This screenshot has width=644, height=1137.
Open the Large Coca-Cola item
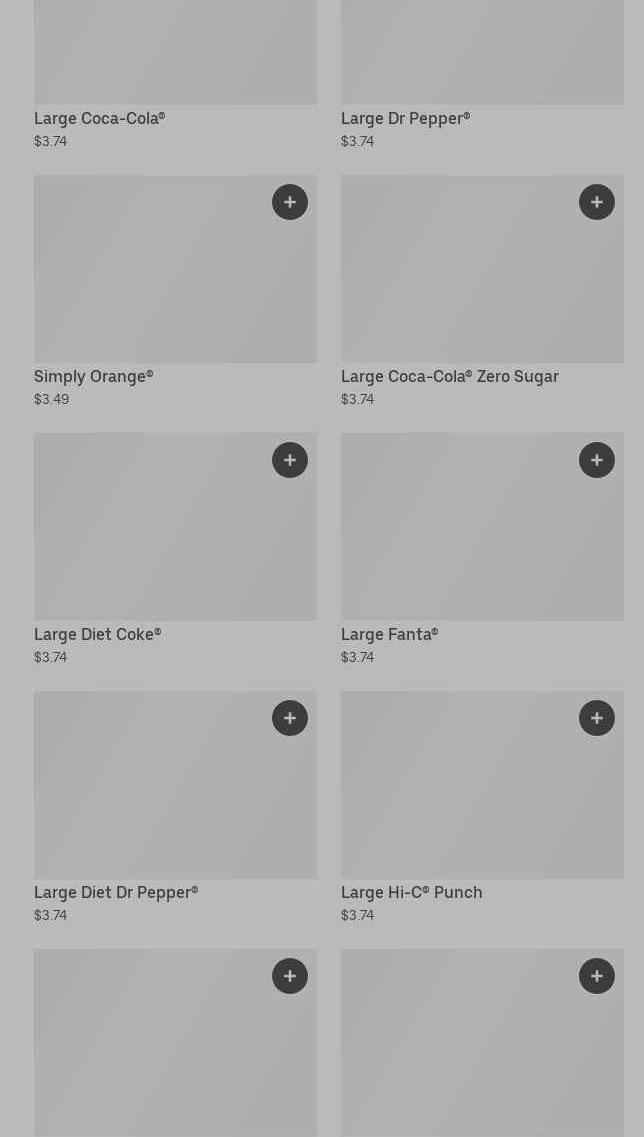tap(176, 75)
